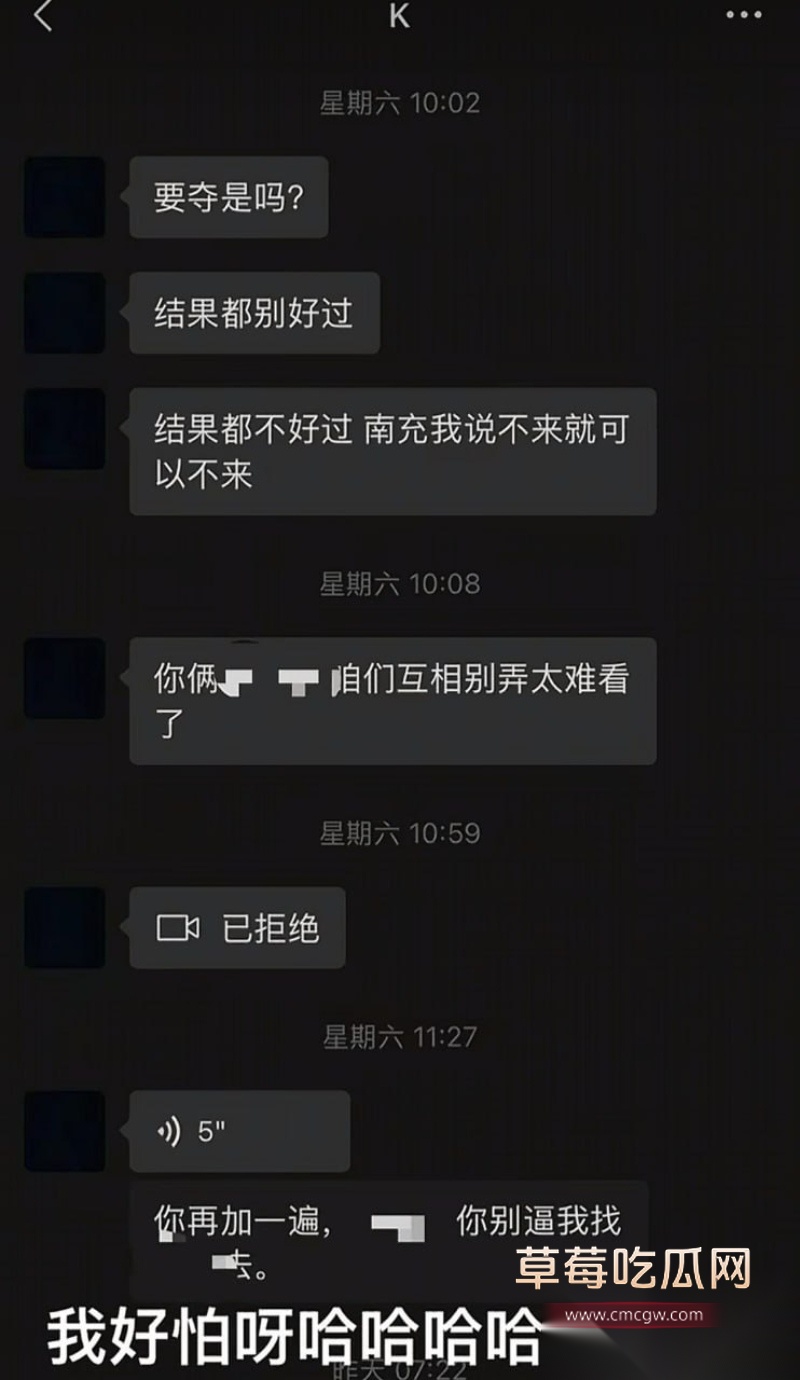Click the avatar next to 结果都别好过
800x1380 pixels.
(x=63, y=313)
